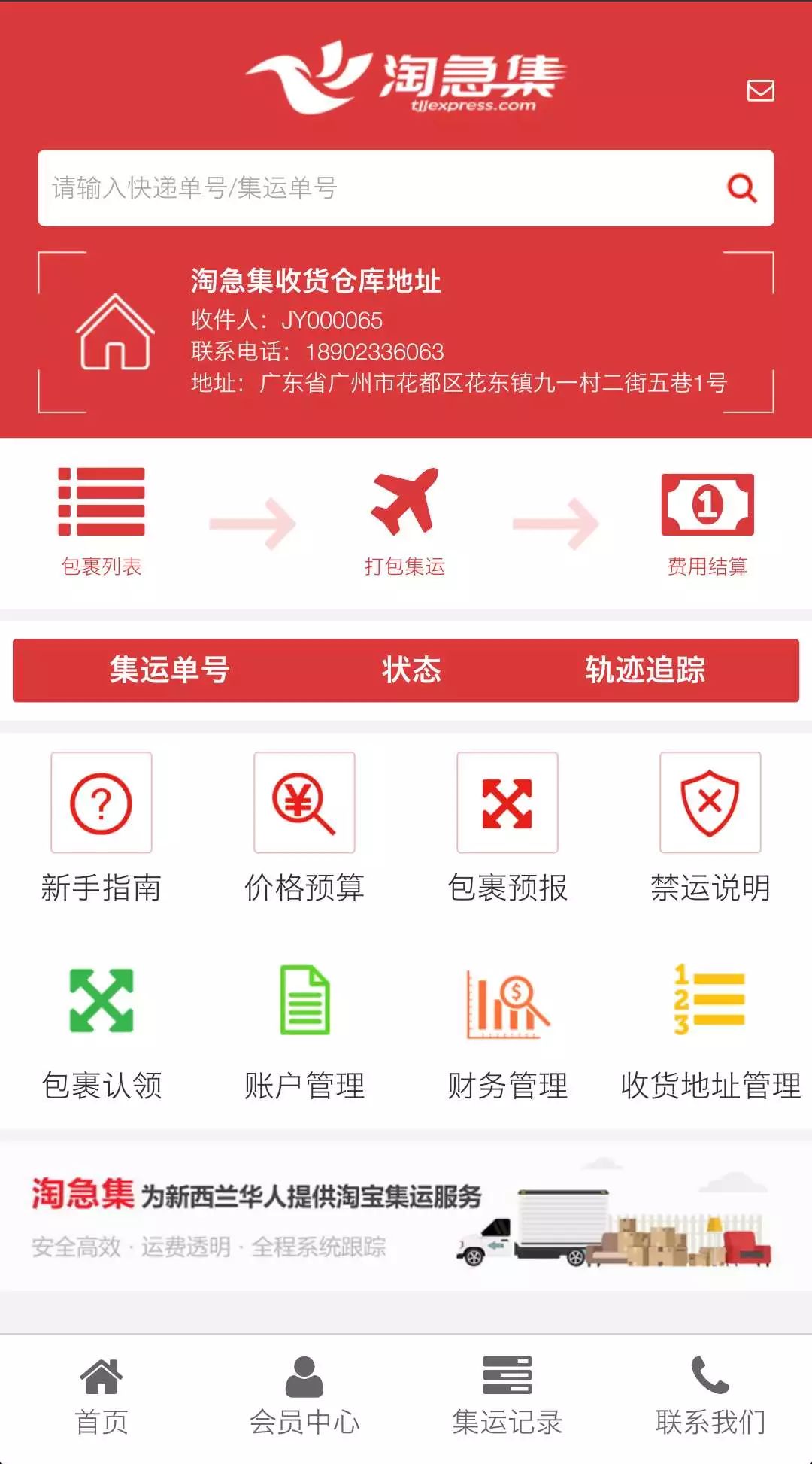Screen dimensions: 812x1464
Task: Tap the search magnifier icon
Action: point(741,188)
